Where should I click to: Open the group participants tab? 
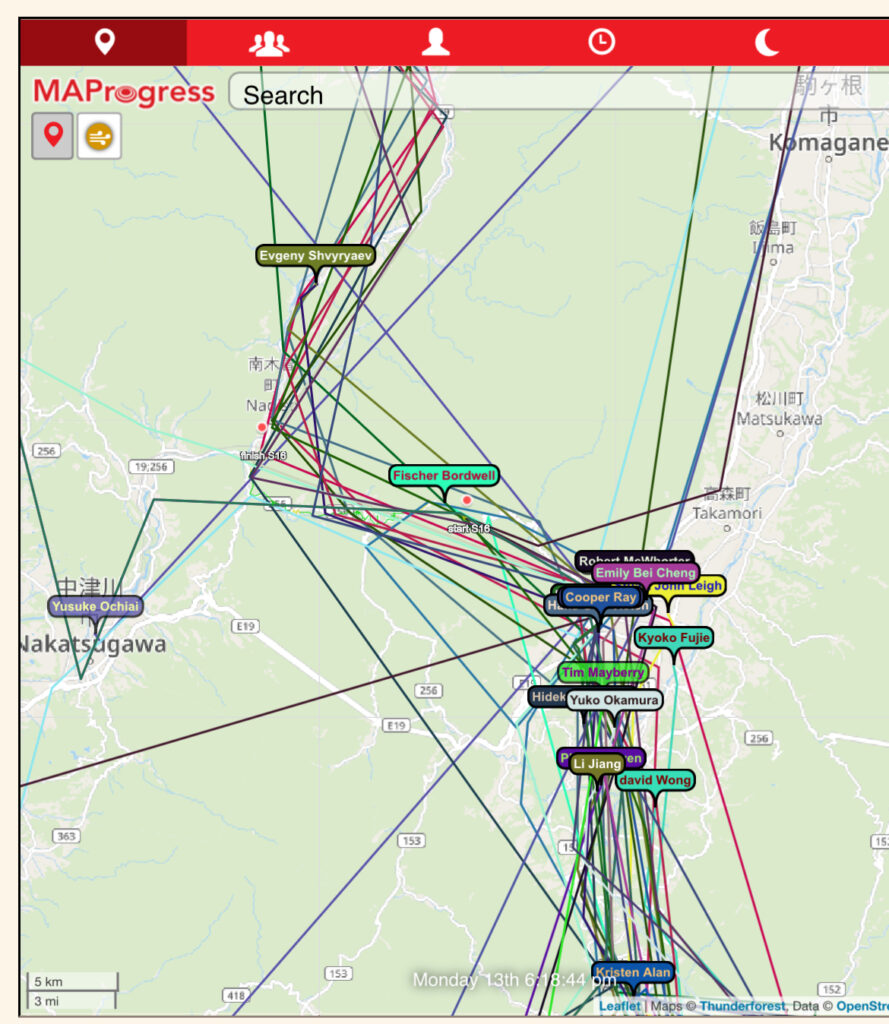[x=268, y=42]
